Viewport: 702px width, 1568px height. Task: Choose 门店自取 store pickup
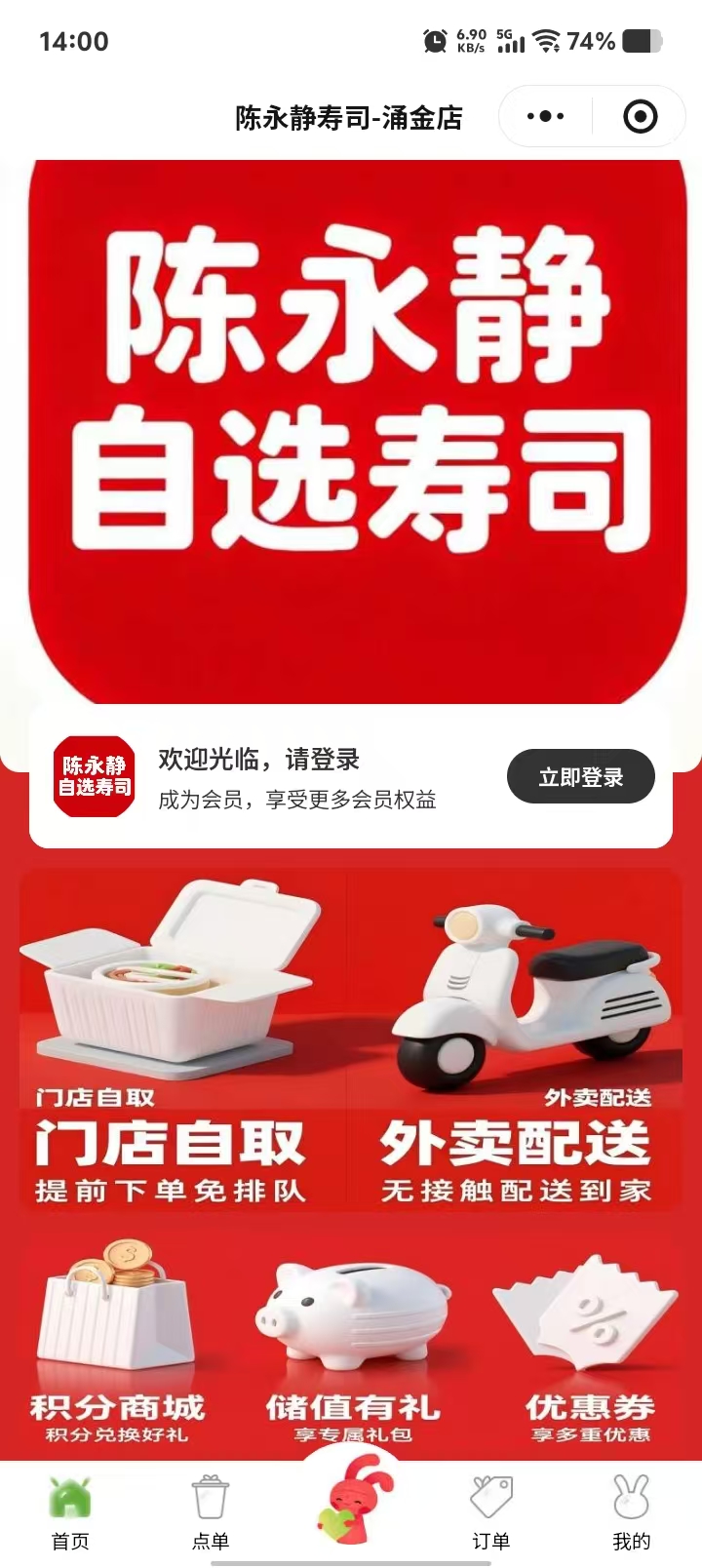[x=183, y=1039]
